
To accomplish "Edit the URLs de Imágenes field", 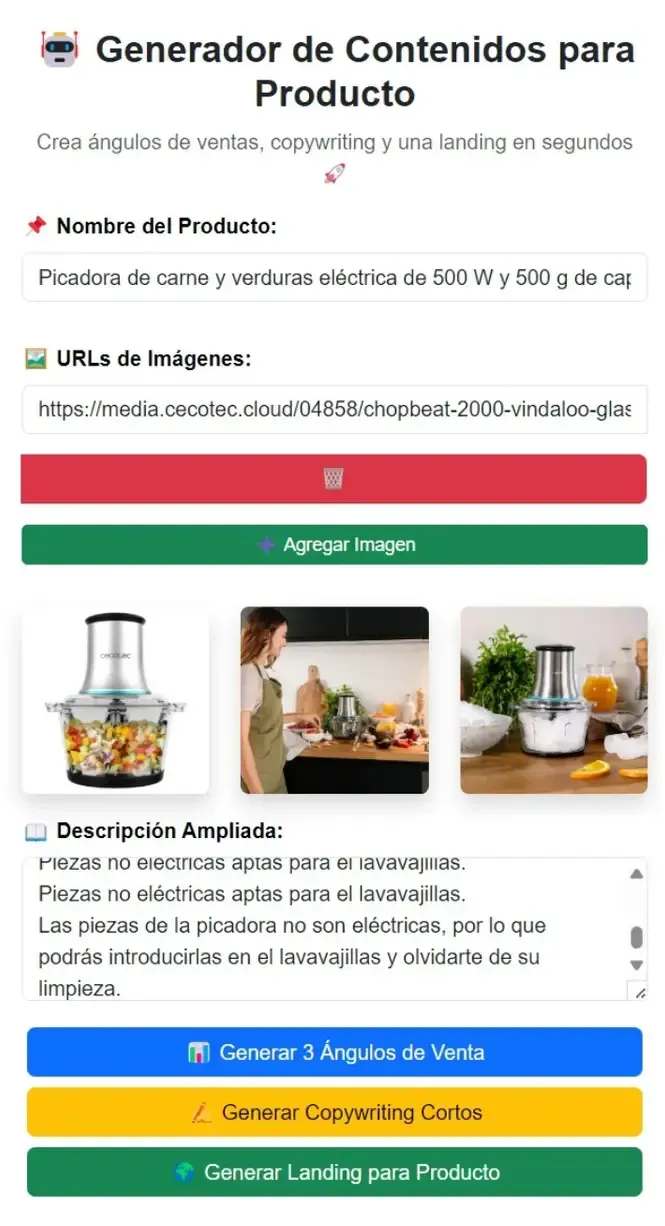I will [334, 409].
